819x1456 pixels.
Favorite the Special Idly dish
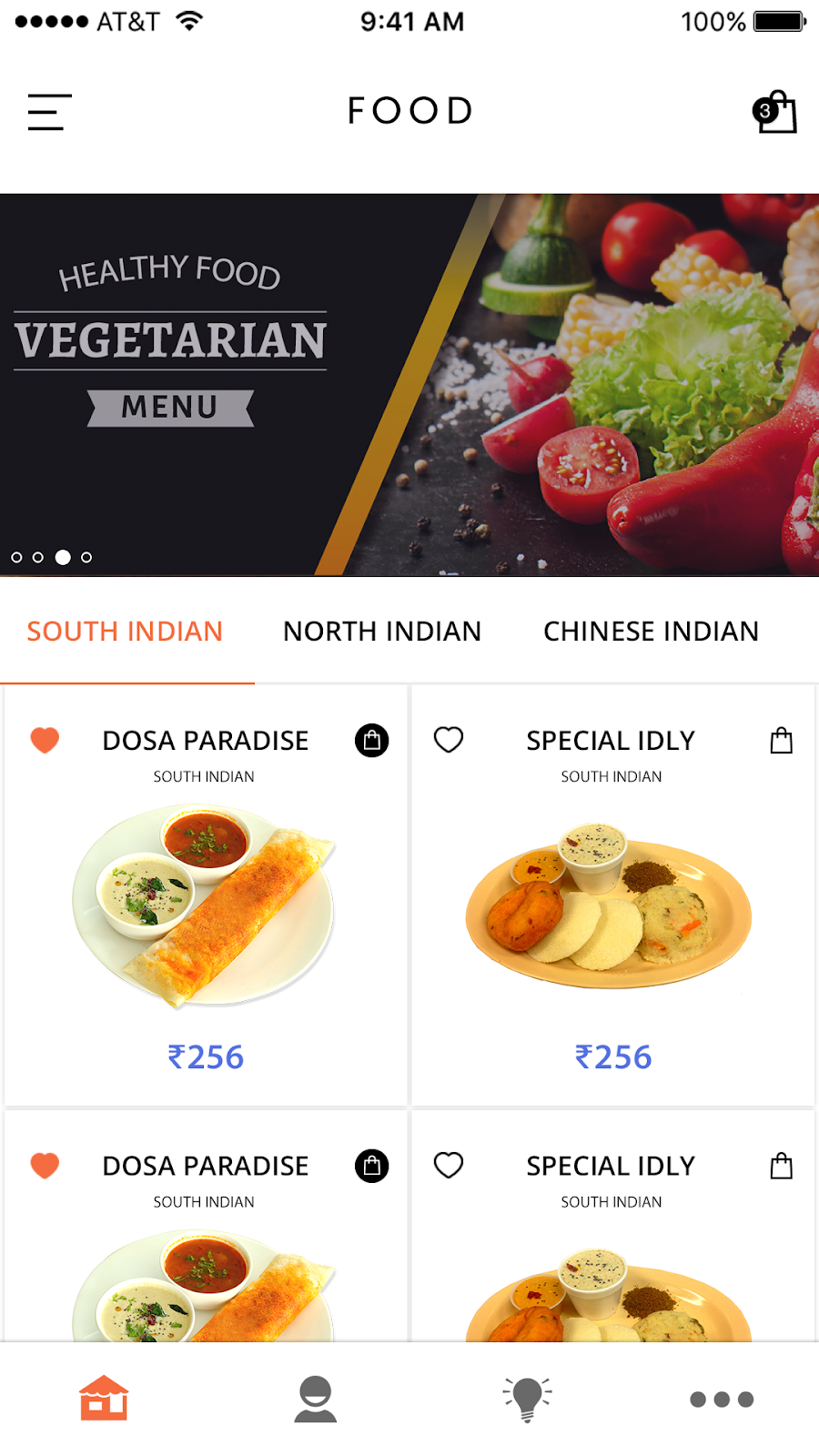coord(449,740)
